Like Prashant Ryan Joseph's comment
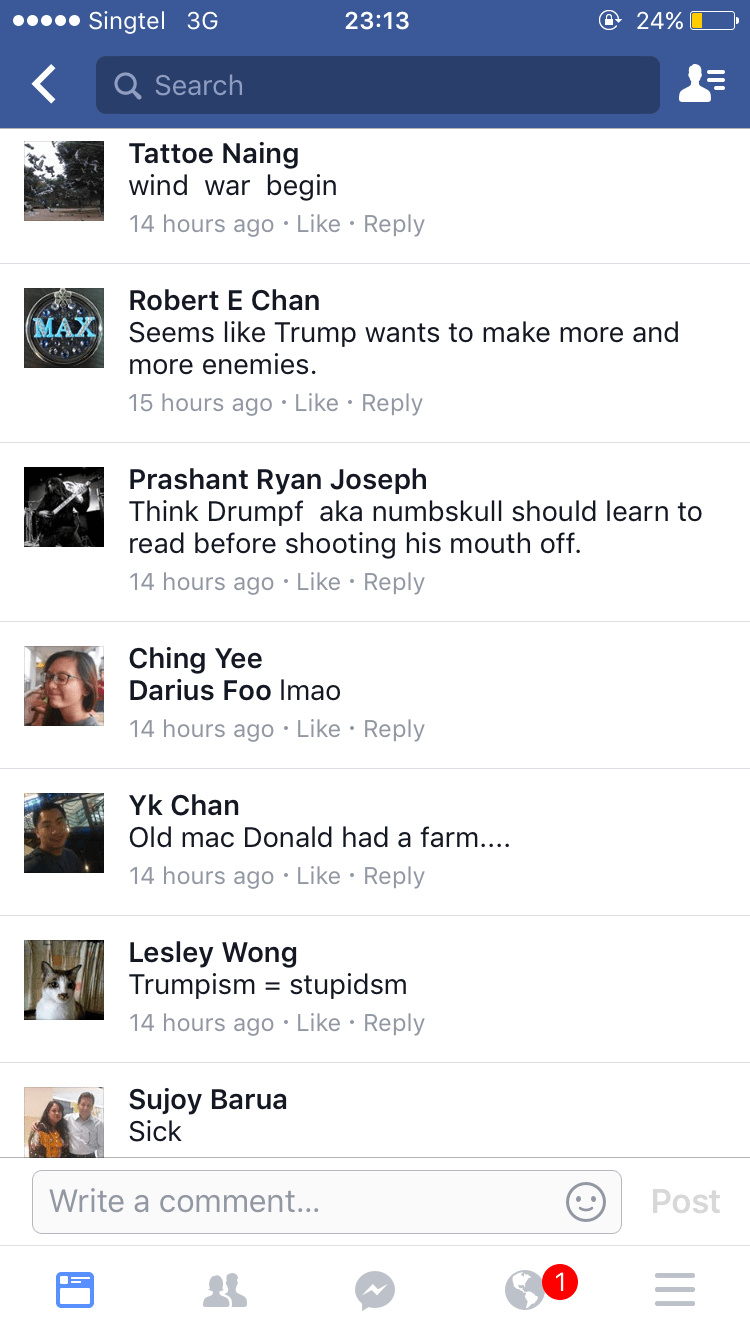The image size is (750, 1334). 318,582
